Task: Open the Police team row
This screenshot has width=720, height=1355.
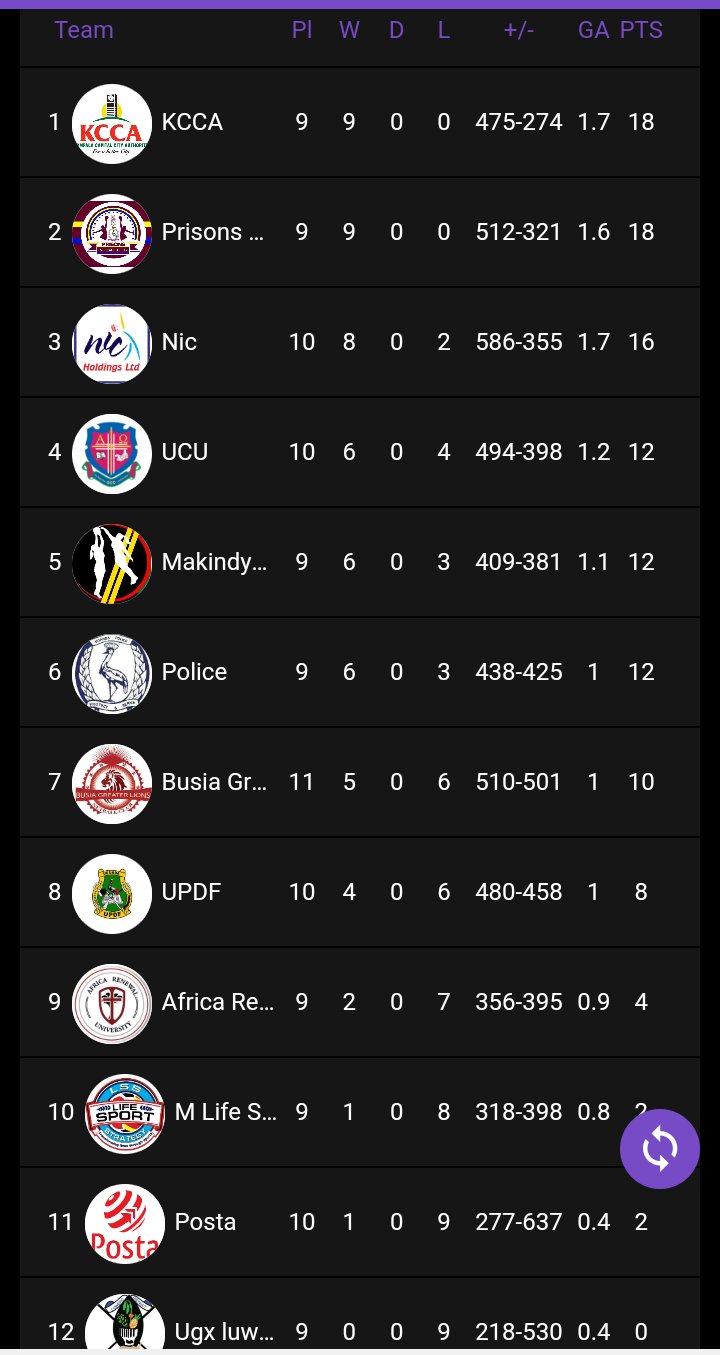Action: 360,672
